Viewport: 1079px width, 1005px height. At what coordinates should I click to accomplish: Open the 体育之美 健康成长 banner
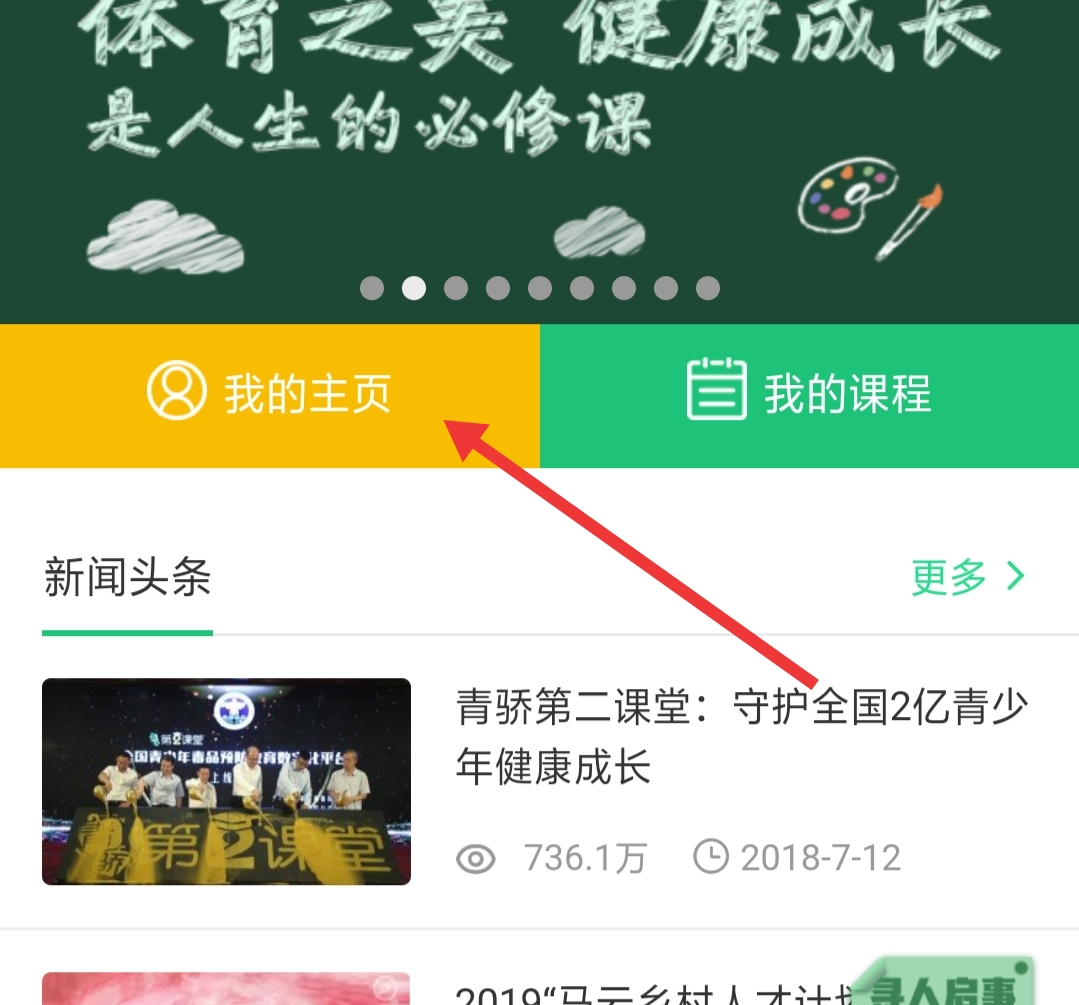(x=540, y=140)
